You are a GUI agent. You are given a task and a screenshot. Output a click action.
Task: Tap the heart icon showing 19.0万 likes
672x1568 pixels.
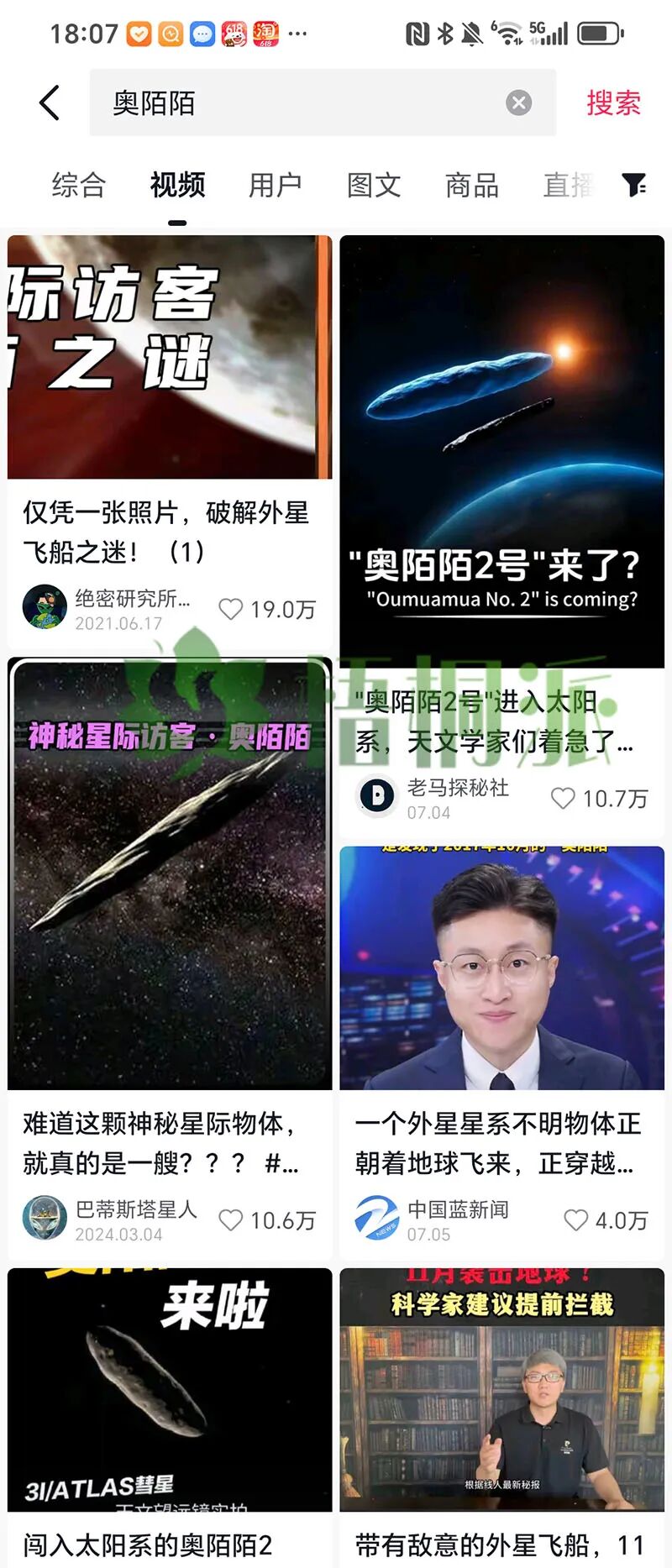[x=230, y=610]
